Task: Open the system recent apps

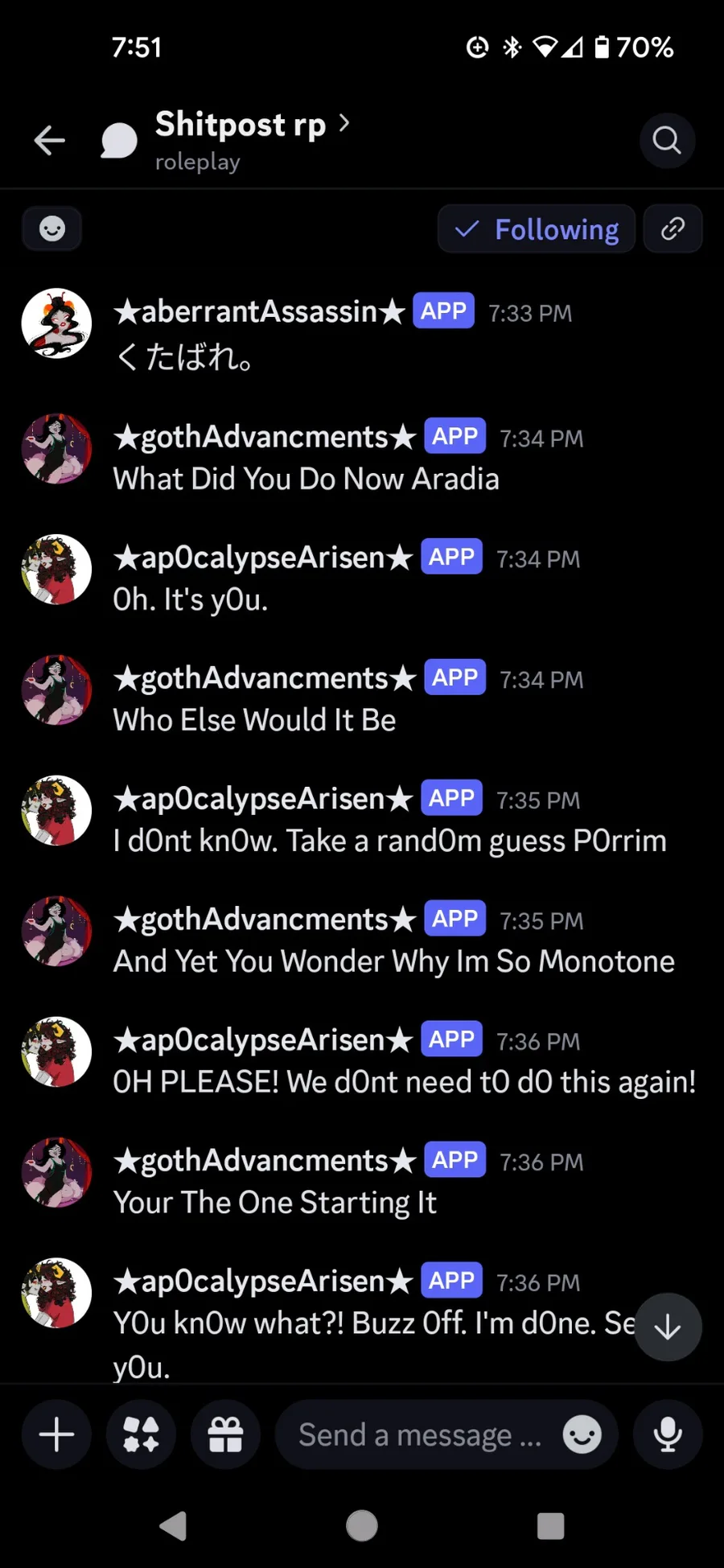Action: [x=550, y=1525]
